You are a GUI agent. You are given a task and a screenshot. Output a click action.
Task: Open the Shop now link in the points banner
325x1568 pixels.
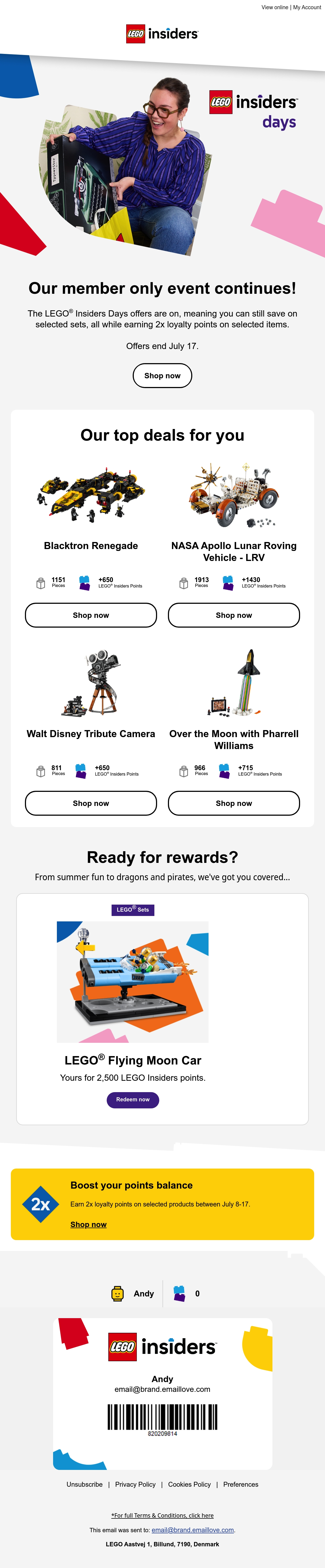point(88,1225)
